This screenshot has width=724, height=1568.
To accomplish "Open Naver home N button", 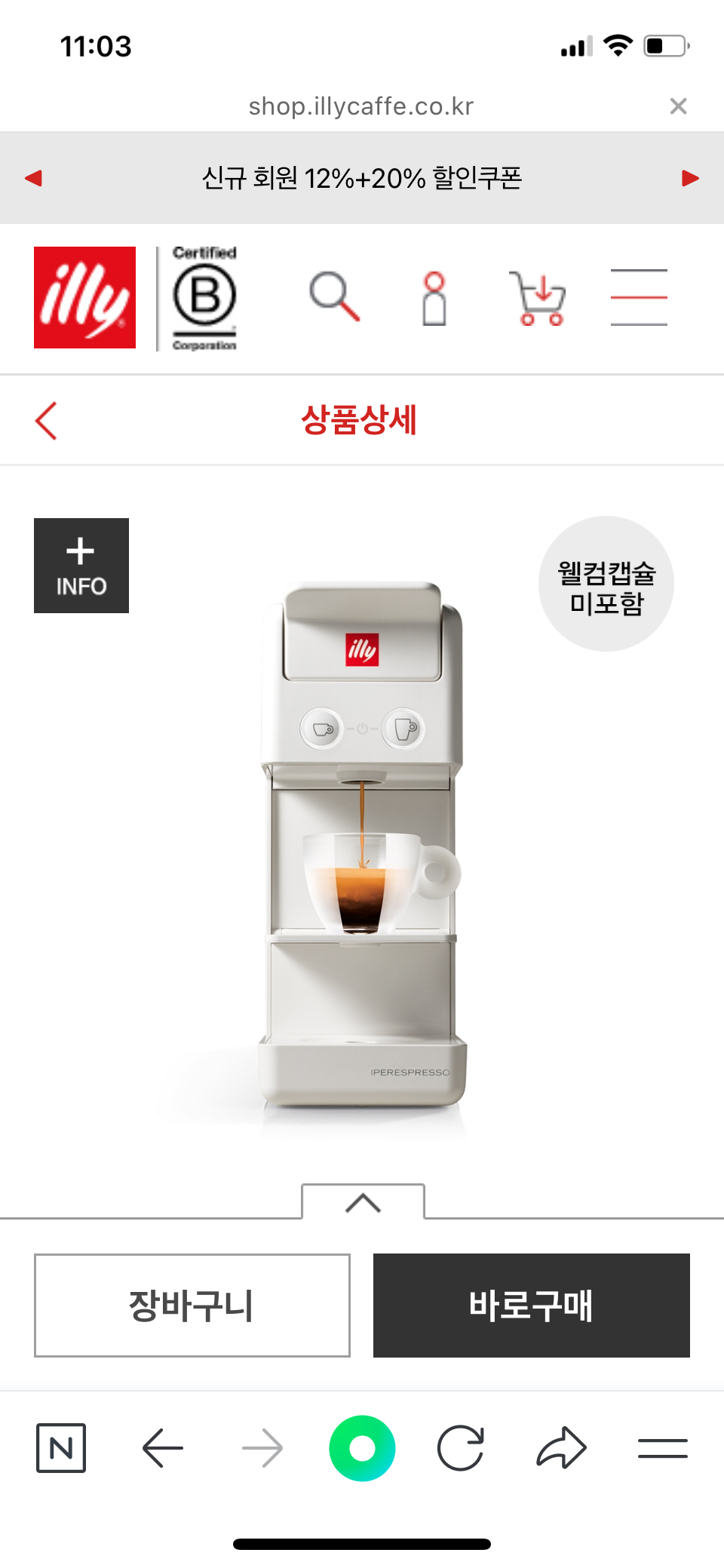I will pos(61,1448).
